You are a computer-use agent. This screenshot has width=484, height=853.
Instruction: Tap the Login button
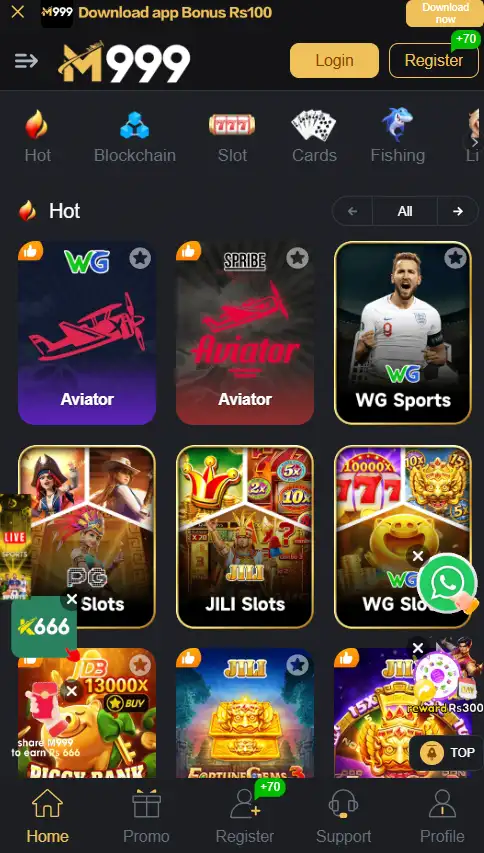click(x=334, y=60)
